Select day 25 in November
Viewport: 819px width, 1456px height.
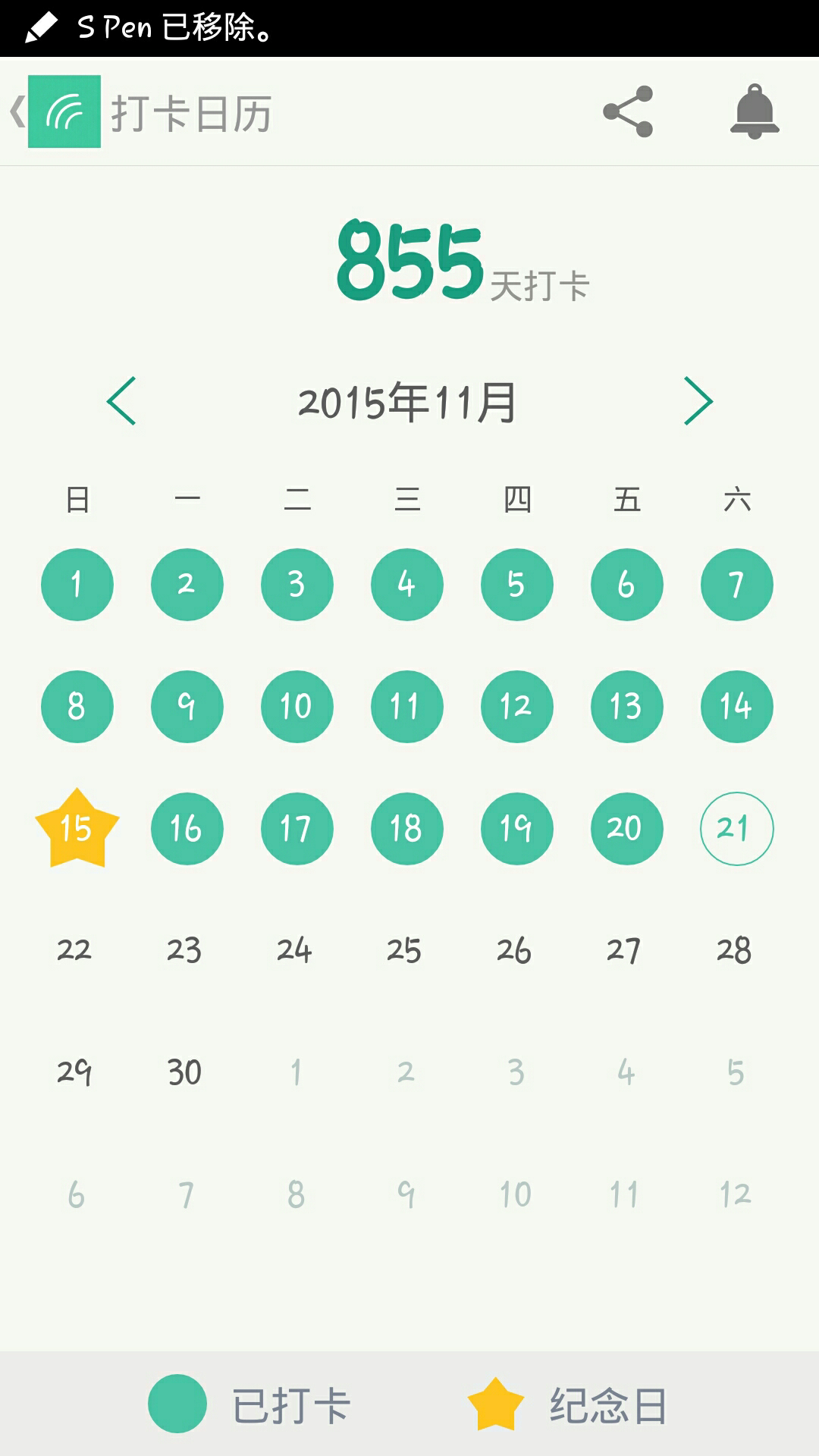[404, 950]
